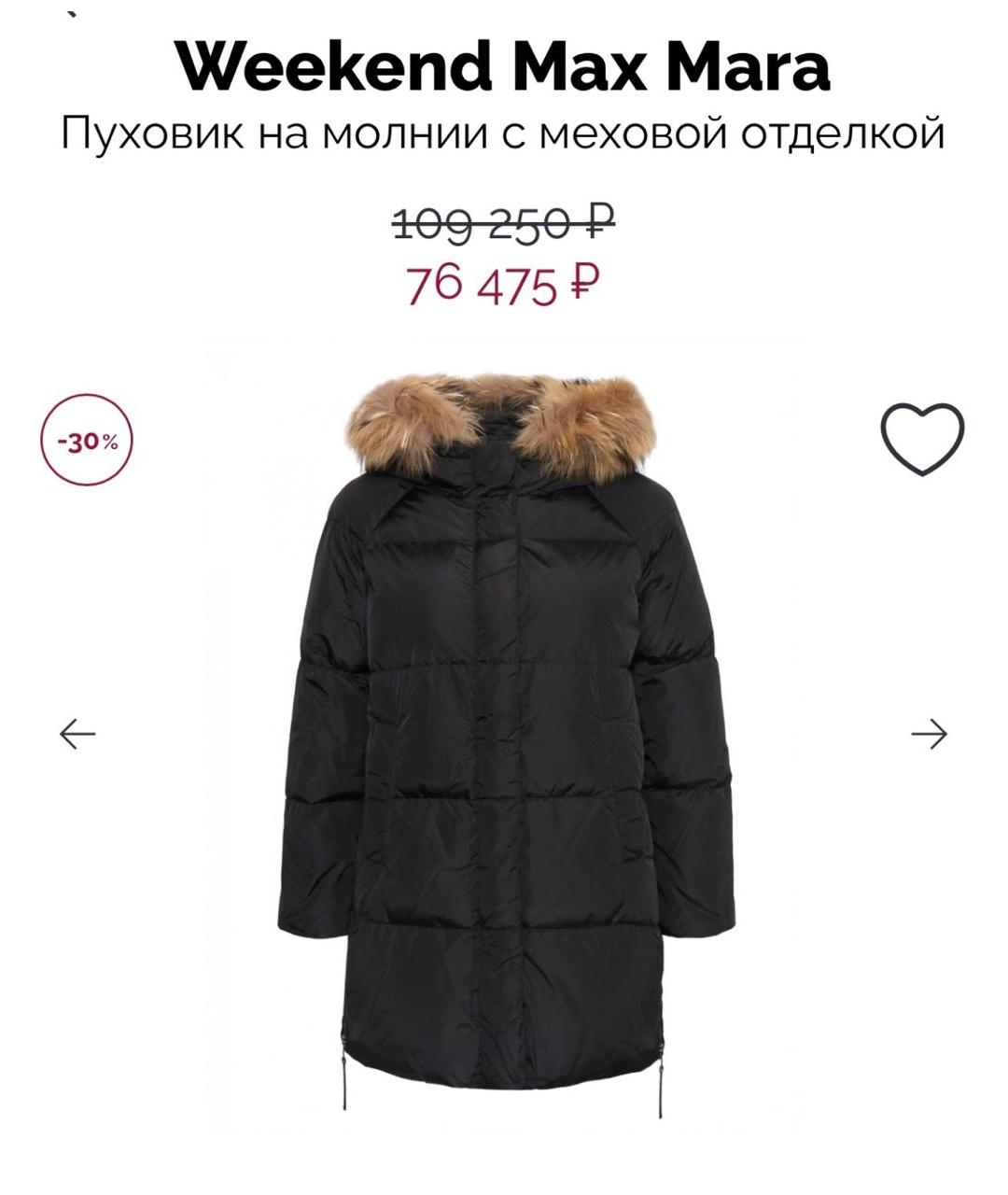Open the Weekend Max Mara brand page
Screen dimensions: 1008x1195
click(504, 65)
